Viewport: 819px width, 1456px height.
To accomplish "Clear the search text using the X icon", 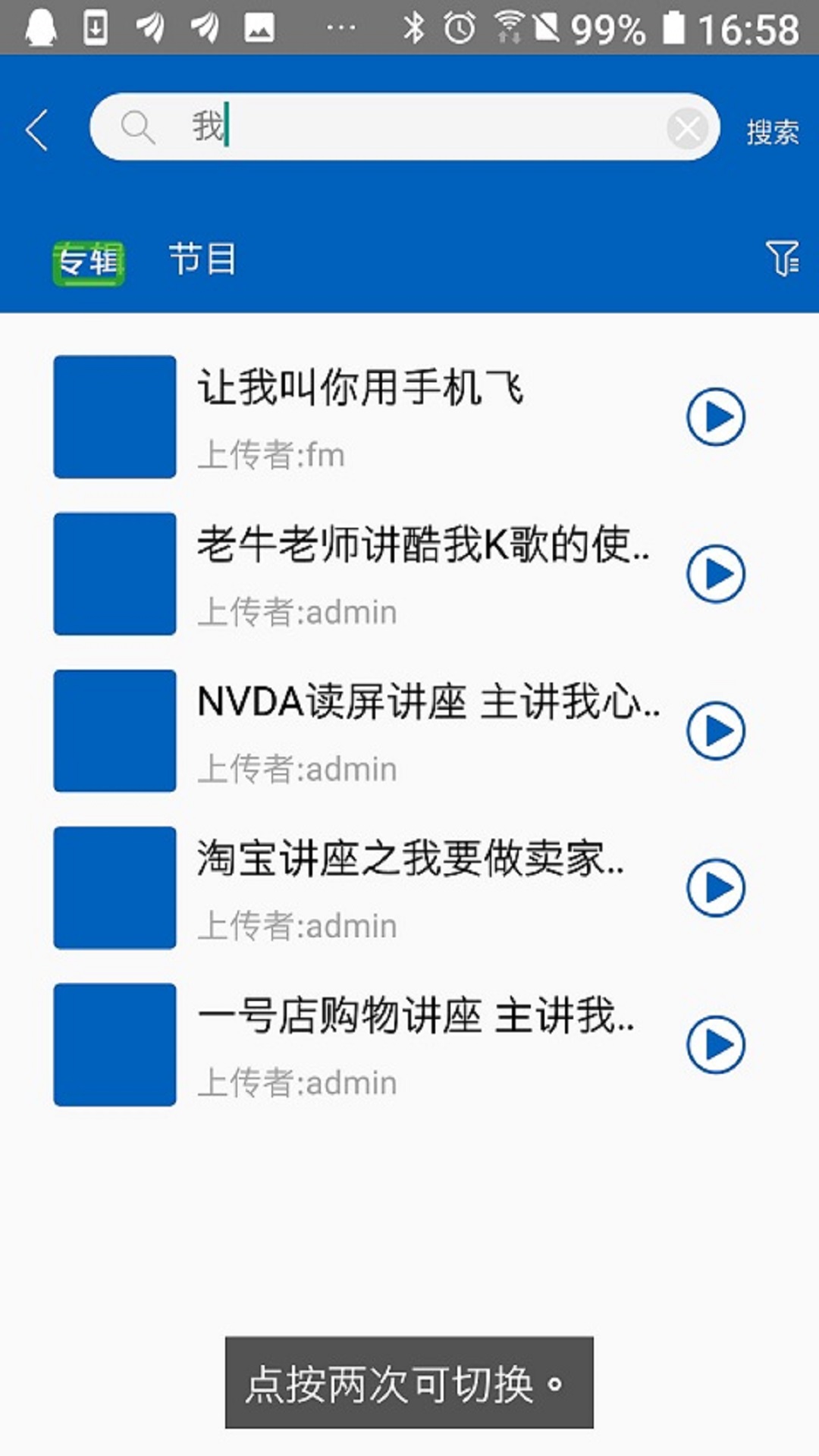I will pyautogui.click(x=687, y=127).
